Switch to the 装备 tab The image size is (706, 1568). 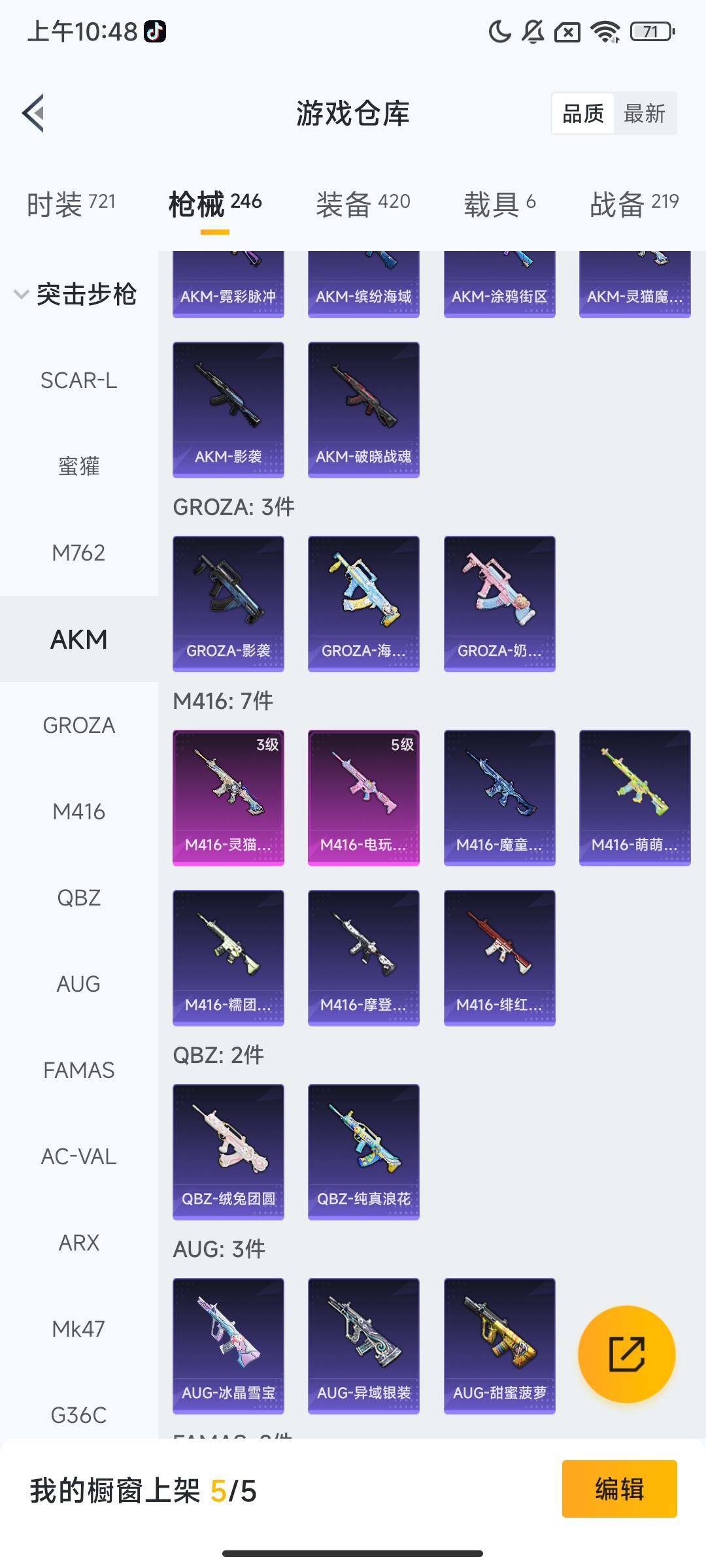363,203
